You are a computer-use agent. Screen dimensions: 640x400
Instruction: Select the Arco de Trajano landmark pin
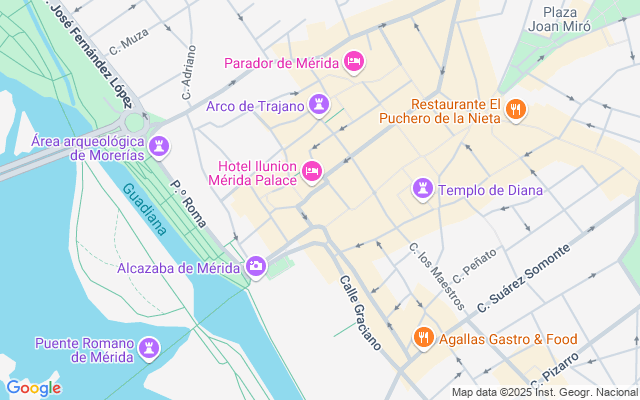coord(319,104)
